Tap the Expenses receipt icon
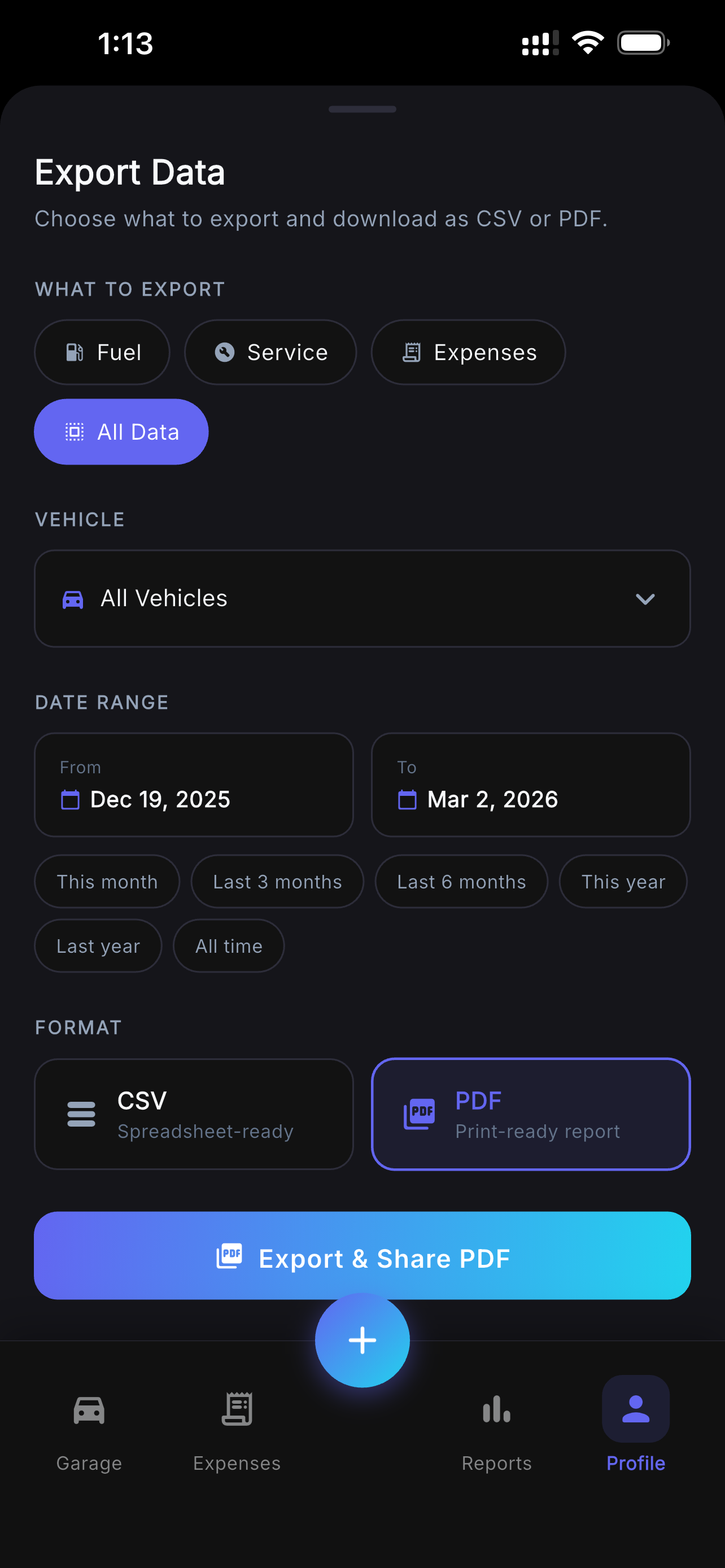 [413, 352]
